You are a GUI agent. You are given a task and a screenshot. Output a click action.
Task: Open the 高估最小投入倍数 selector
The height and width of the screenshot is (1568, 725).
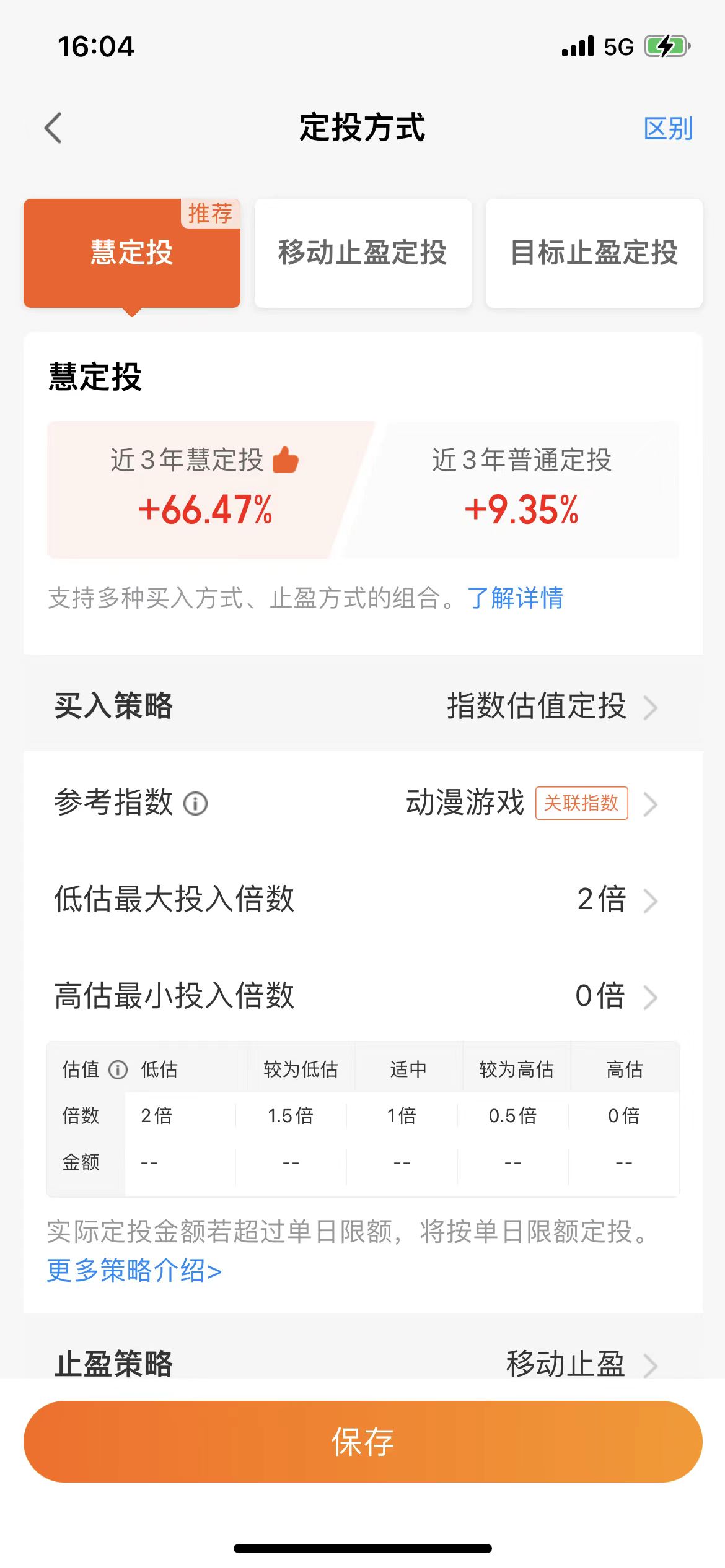(652, 997)
